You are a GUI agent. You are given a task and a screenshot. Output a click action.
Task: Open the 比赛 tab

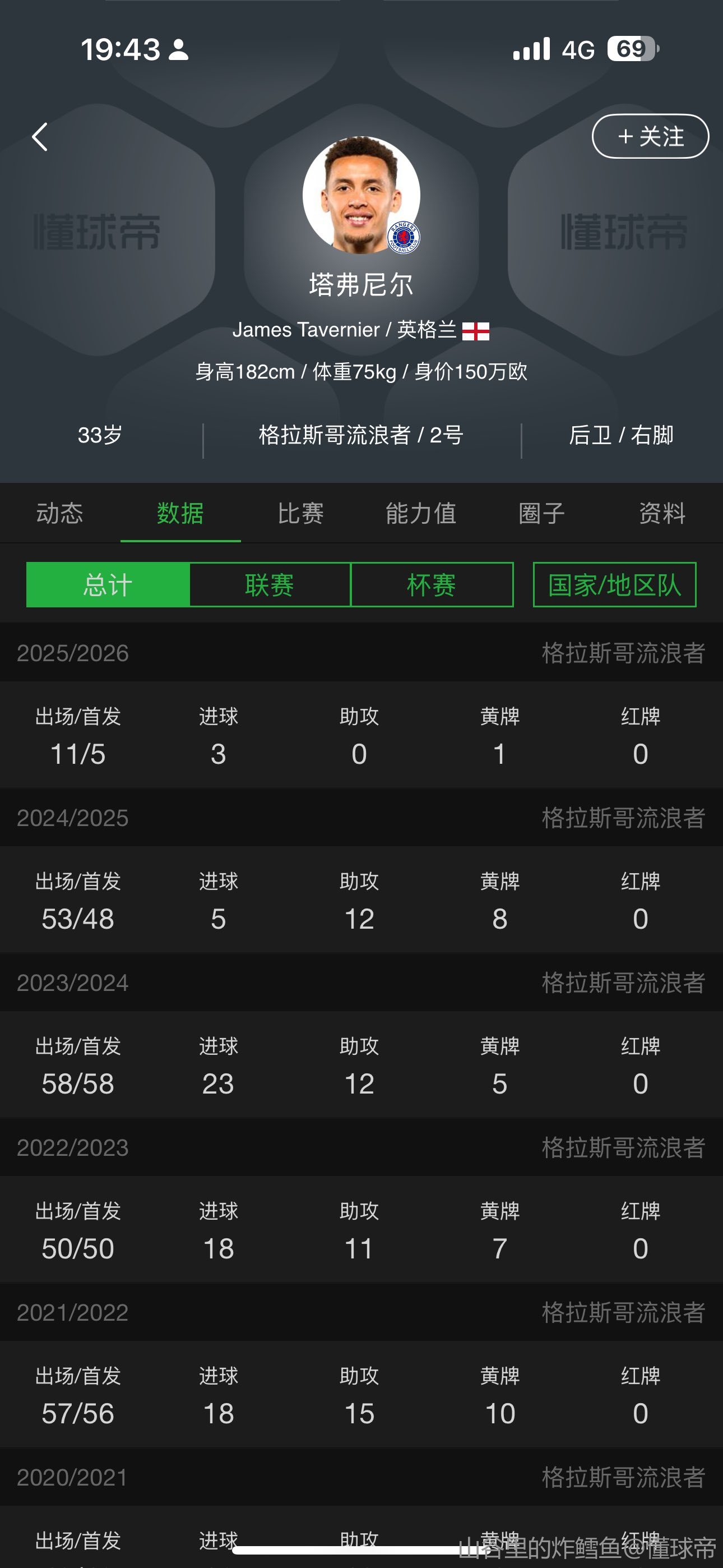coord(300,513)
